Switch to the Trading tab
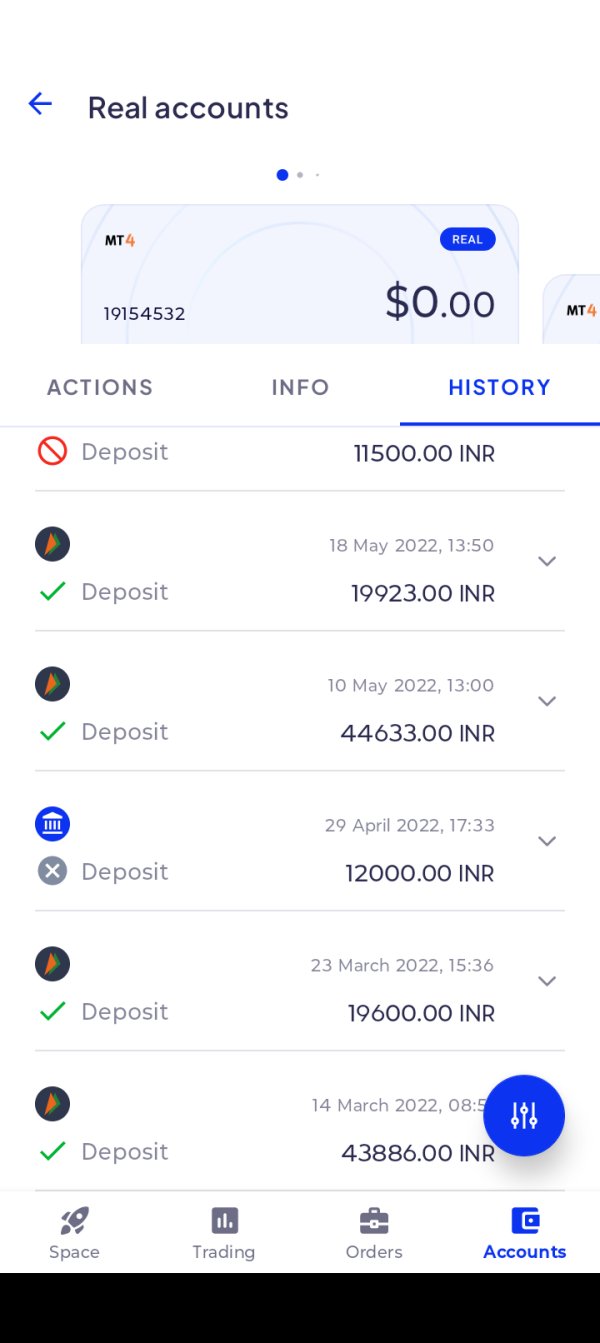The height and width of the screenshot is (1343, 600). (224, 1232)
